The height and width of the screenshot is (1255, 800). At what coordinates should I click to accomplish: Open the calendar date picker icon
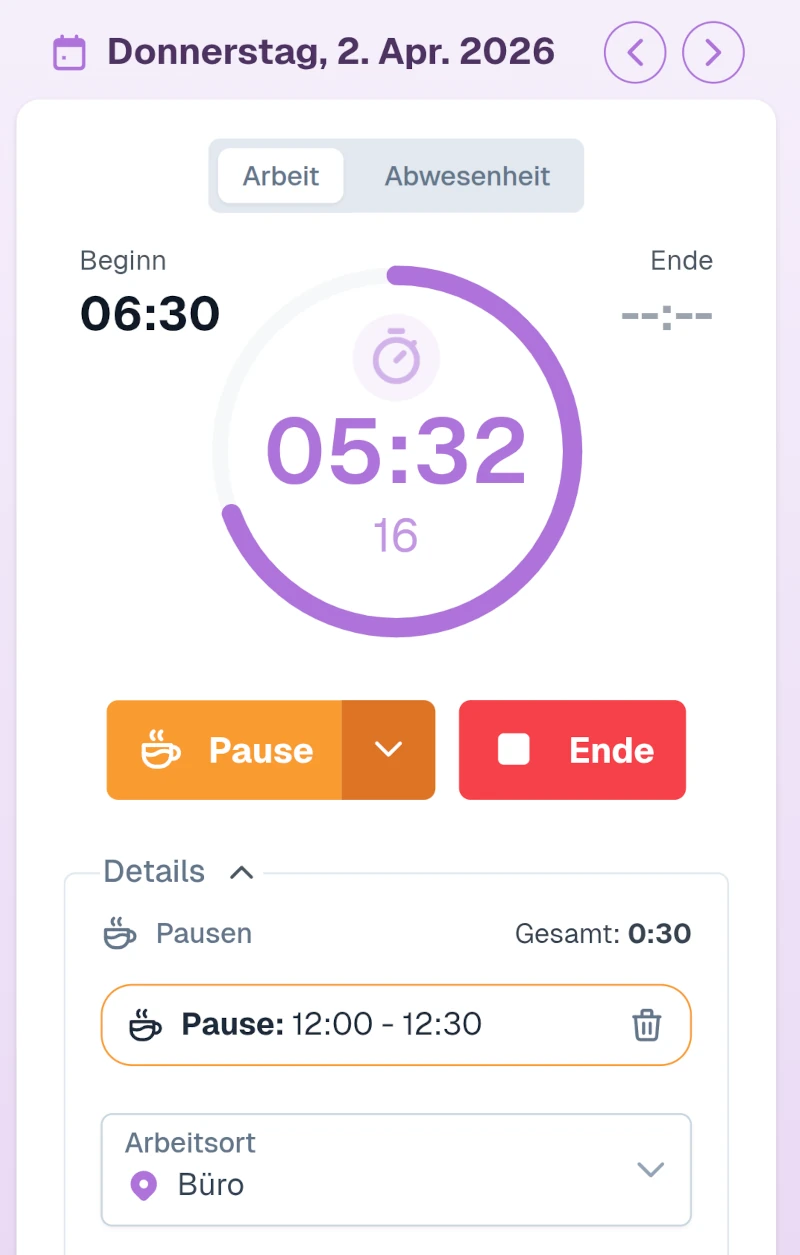click(x=69, y=52)
